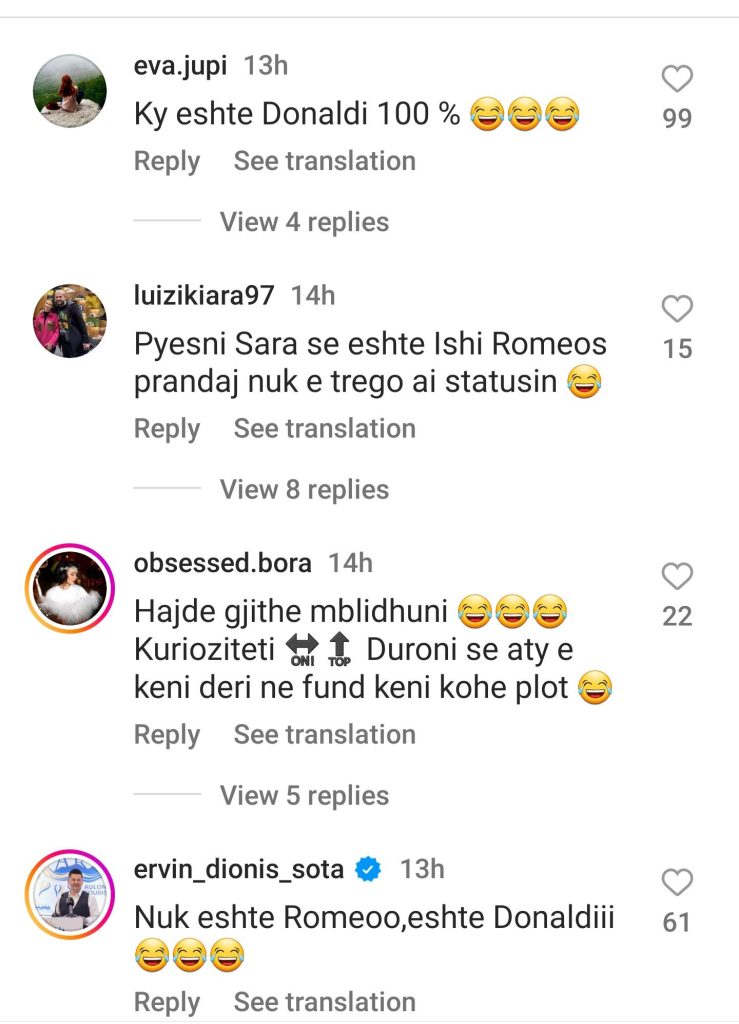
Task: Reply to eva.jupi's comment
Action: [167, 161]
